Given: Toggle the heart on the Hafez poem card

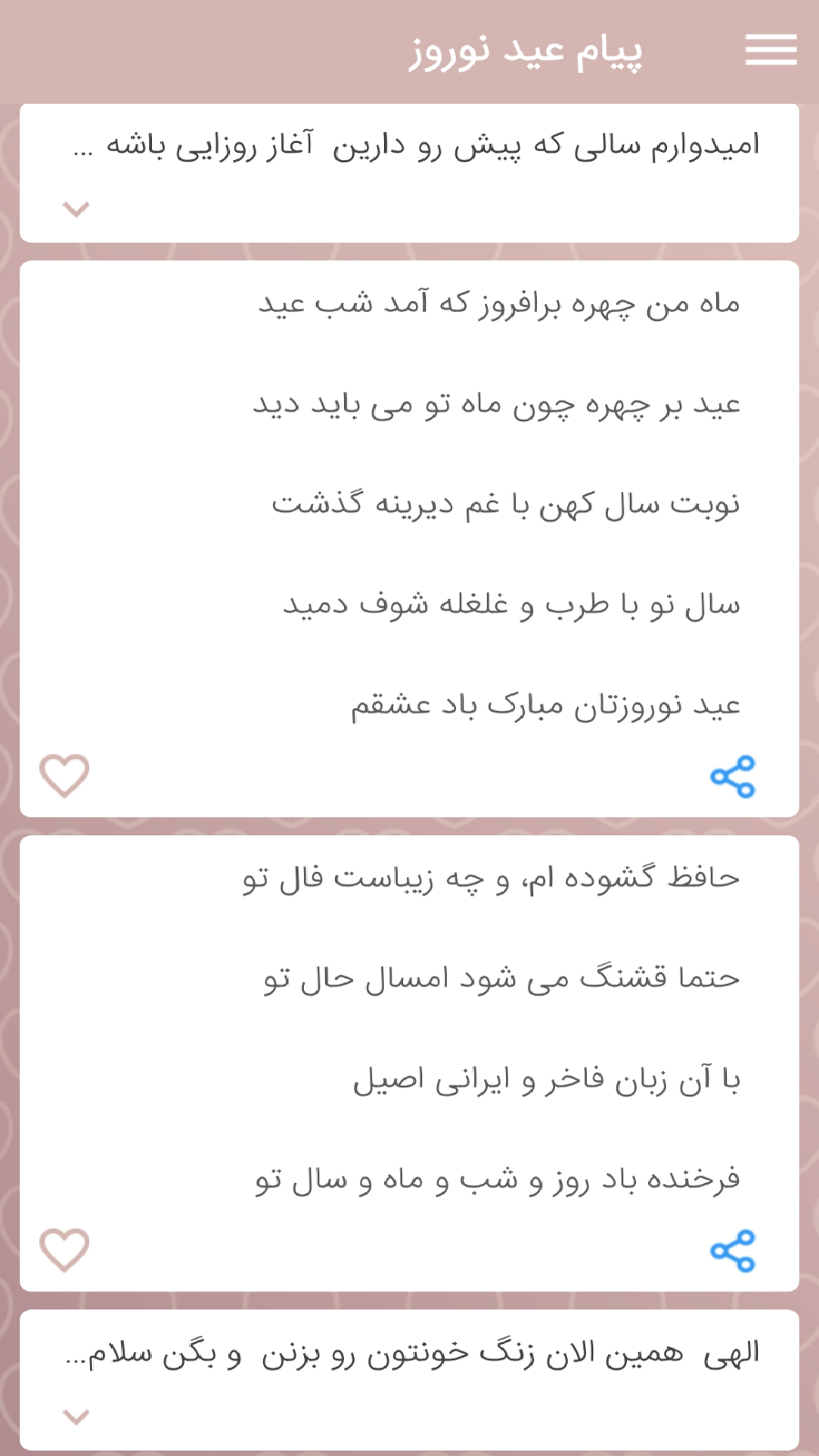Looking at the screenshot, I should pyautogui.click(x=64, y=1248).
